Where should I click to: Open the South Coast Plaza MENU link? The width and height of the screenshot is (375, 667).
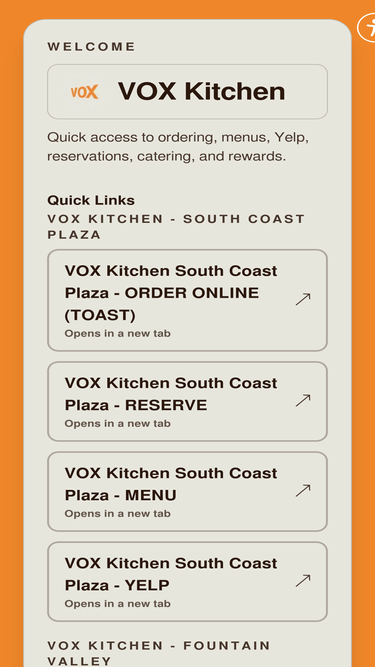187,491
